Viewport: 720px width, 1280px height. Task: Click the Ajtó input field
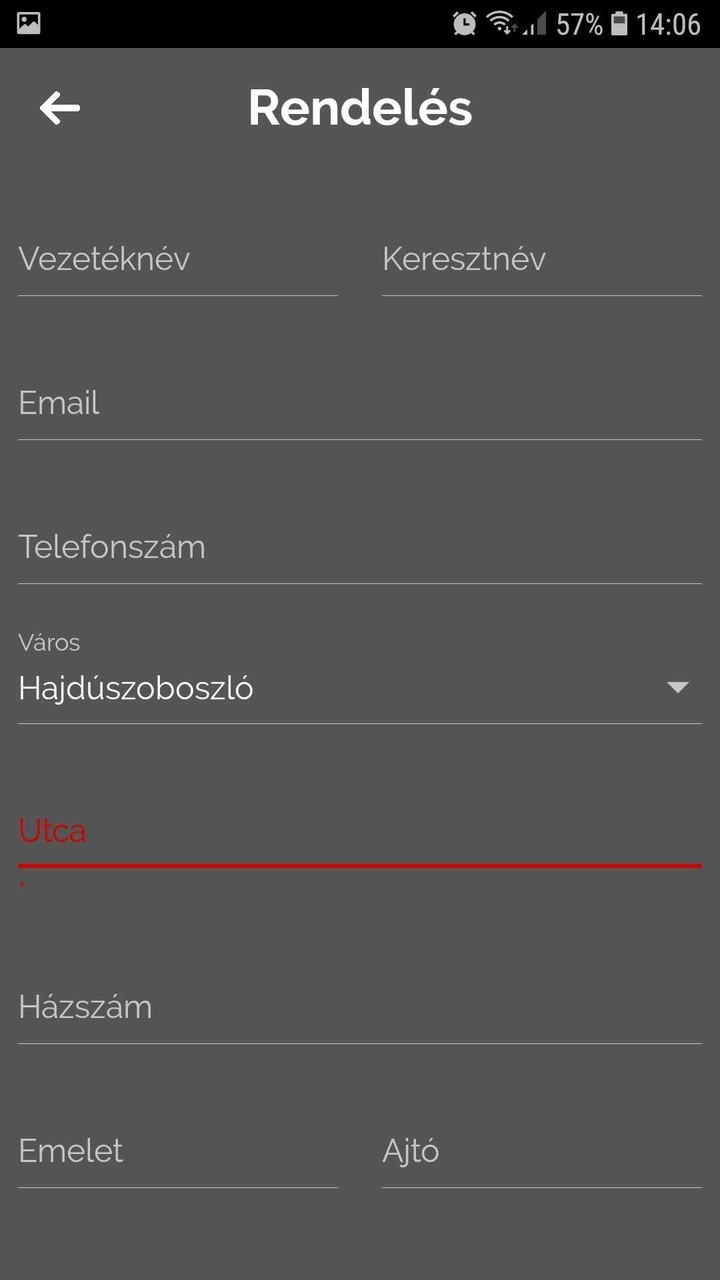click(x=541, y=1154)
